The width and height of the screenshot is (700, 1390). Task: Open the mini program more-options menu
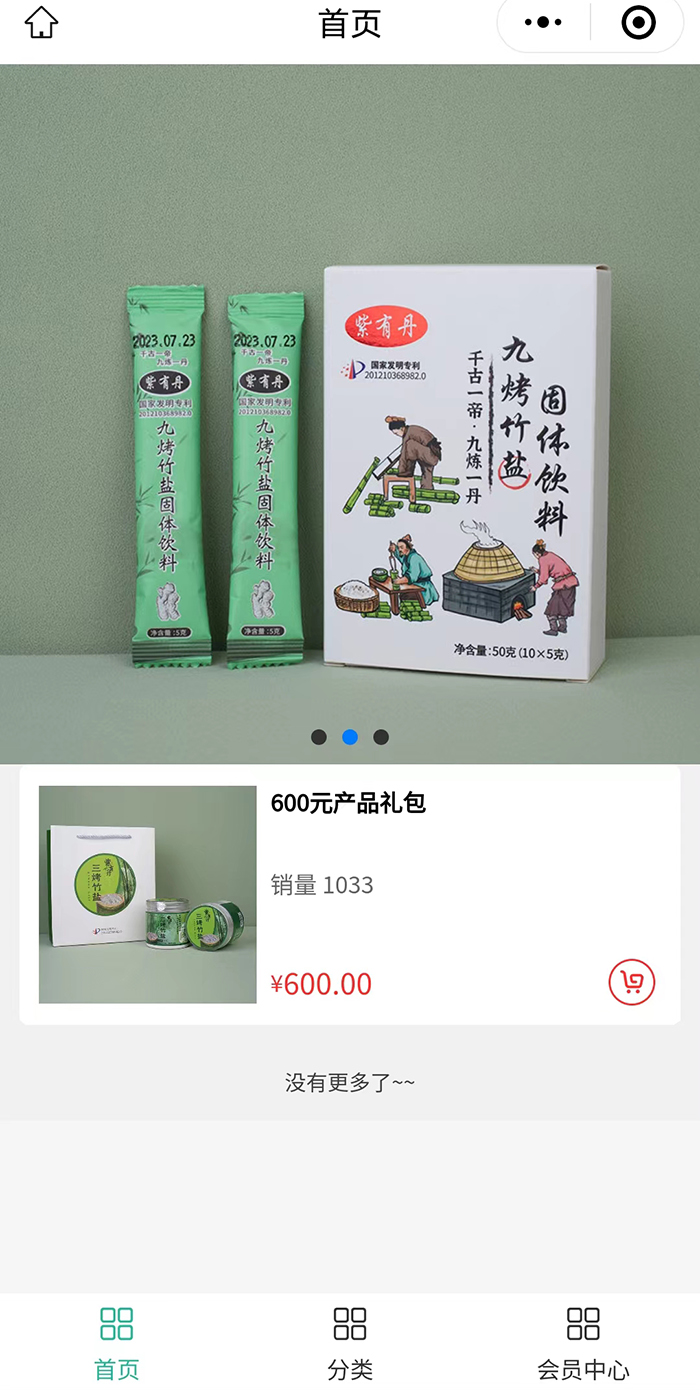pos(543,23)
